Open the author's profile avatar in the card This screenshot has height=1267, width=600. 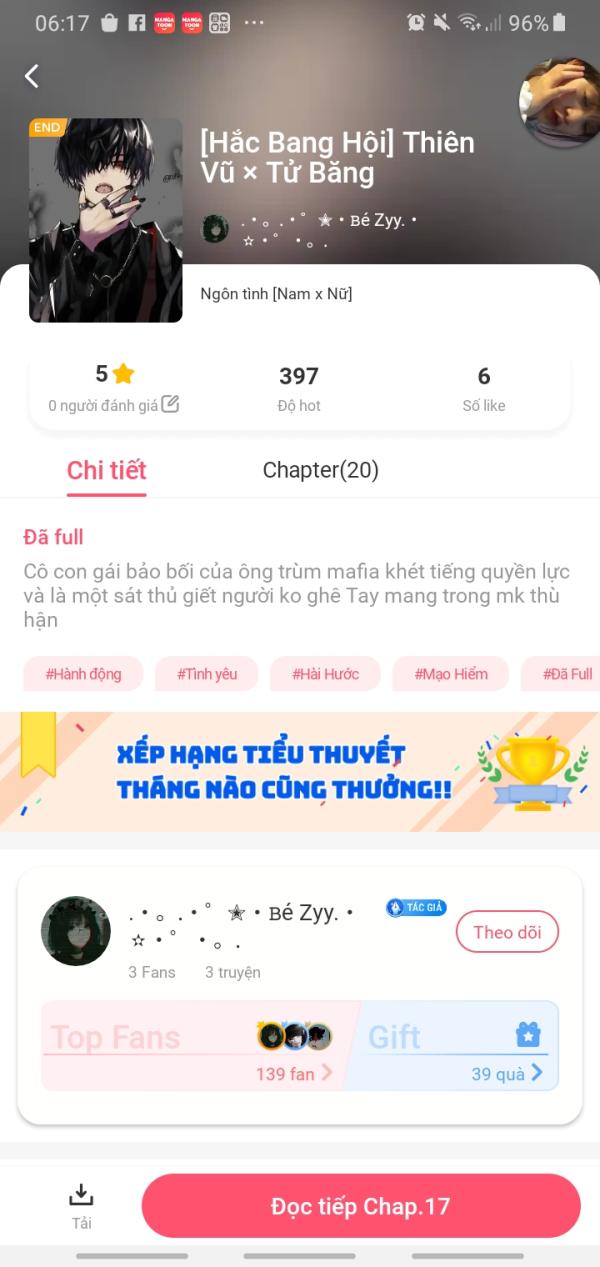[76, 931]
